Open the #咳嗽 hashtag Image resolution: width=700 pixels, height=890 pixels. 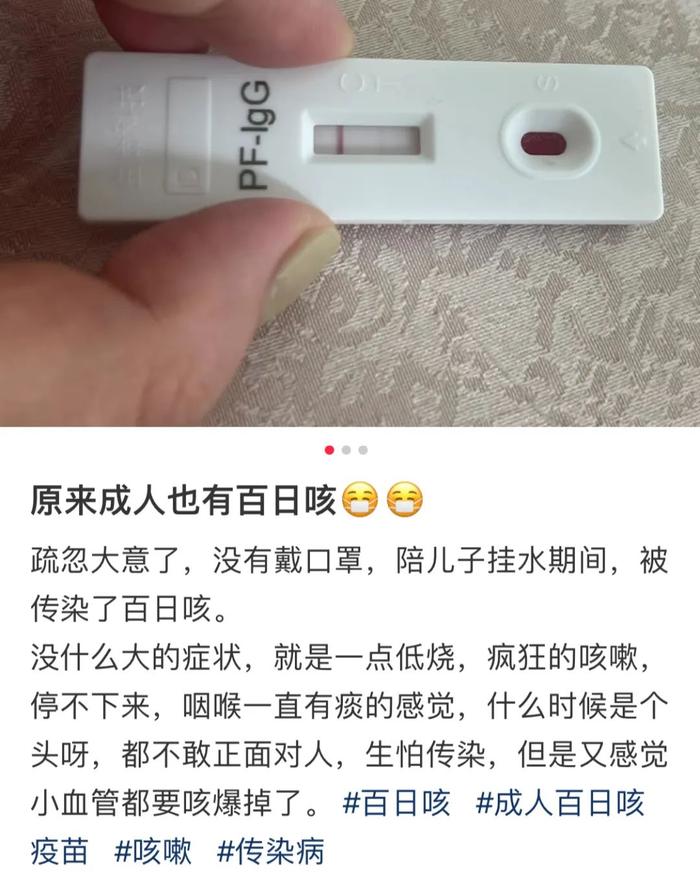click(x=153, y=852)
